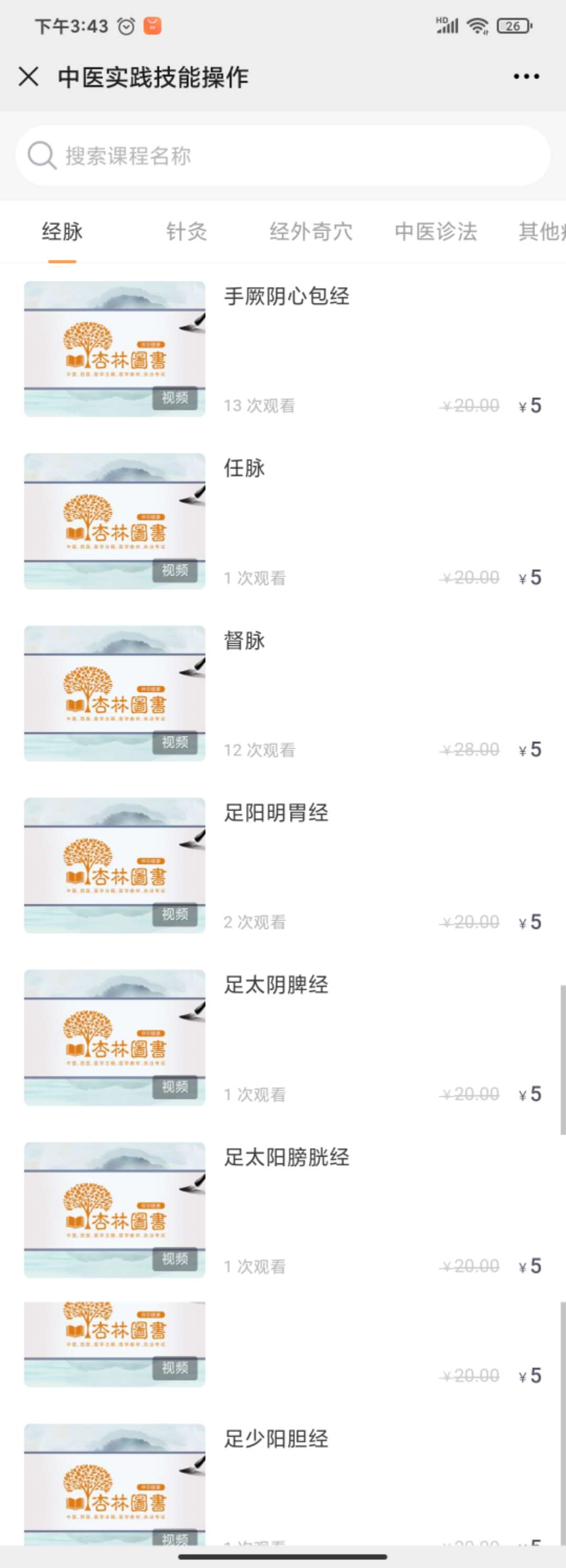
Task: Open the three-dot more options menu
Action: pos(526,77)
